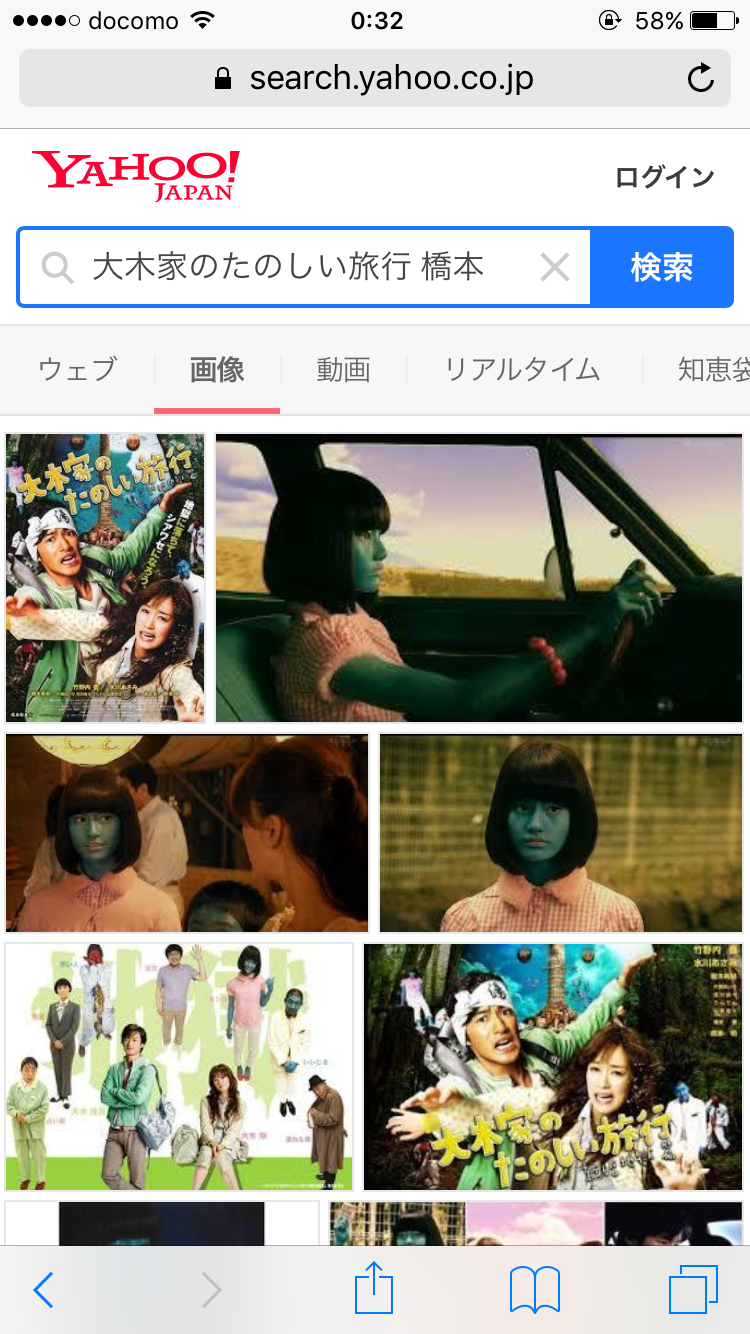
Task: Reload the page
Action: (701, 78)
